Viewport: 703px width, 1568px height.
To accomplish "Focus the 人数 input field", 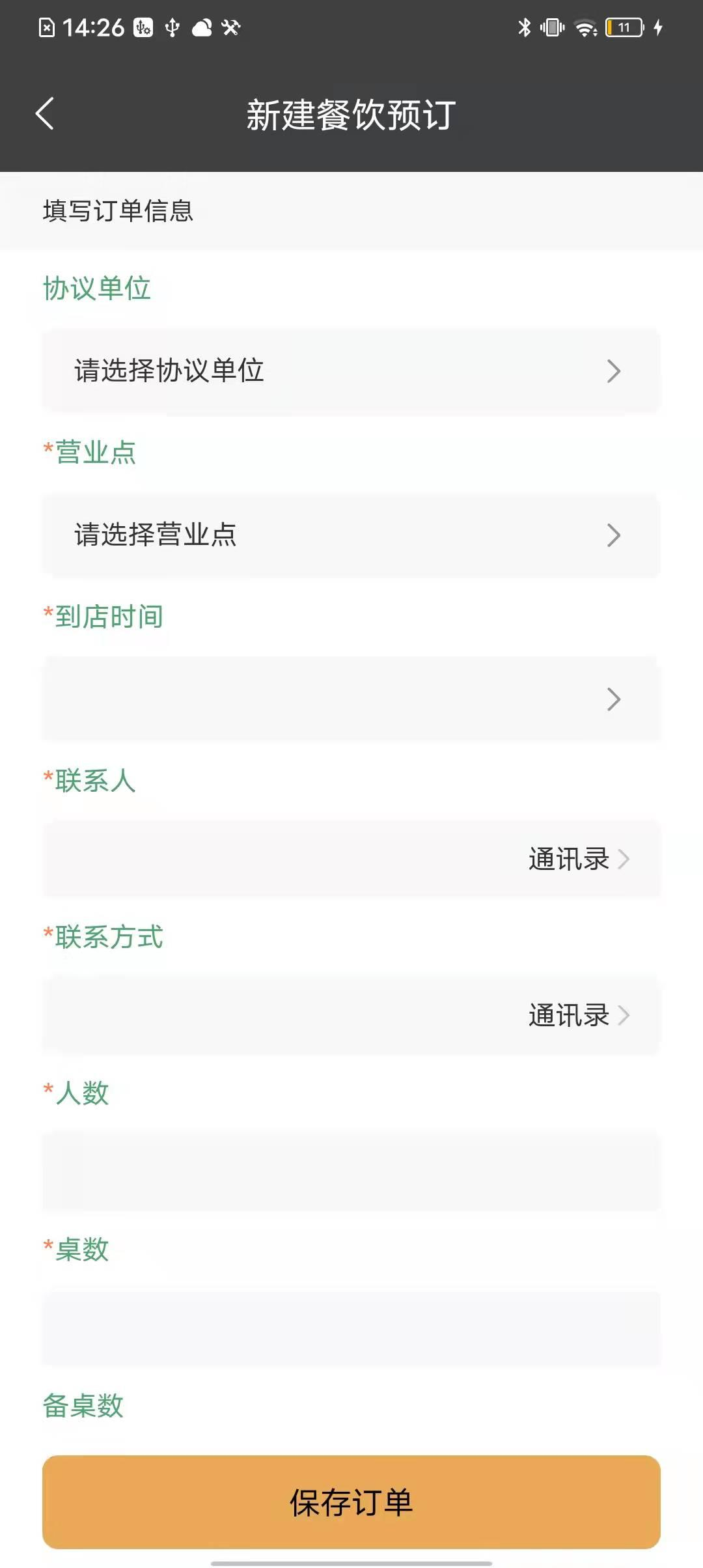I will pyautogui.click(x=351, y=1171).
